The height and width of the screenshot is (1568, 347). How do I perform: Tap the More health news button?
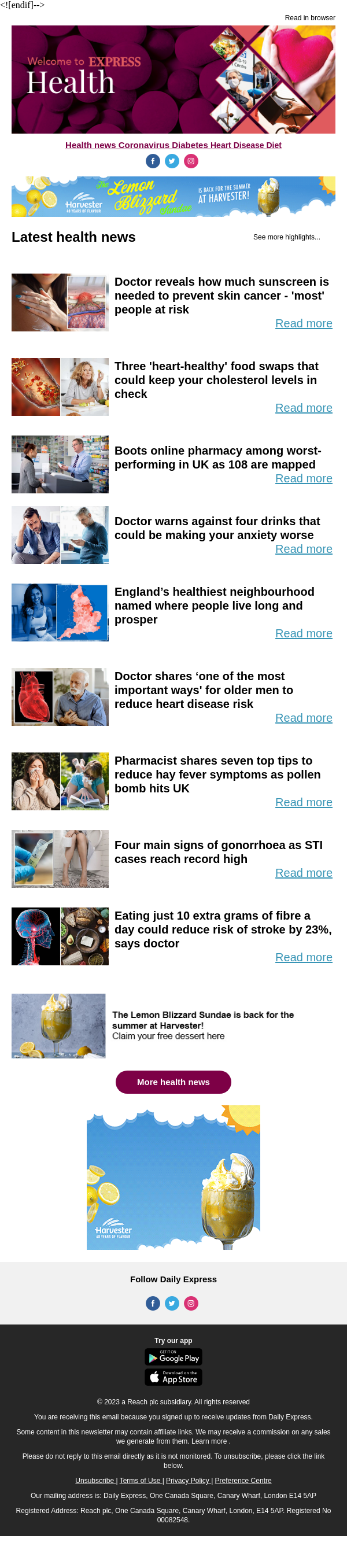point(173,1082)
